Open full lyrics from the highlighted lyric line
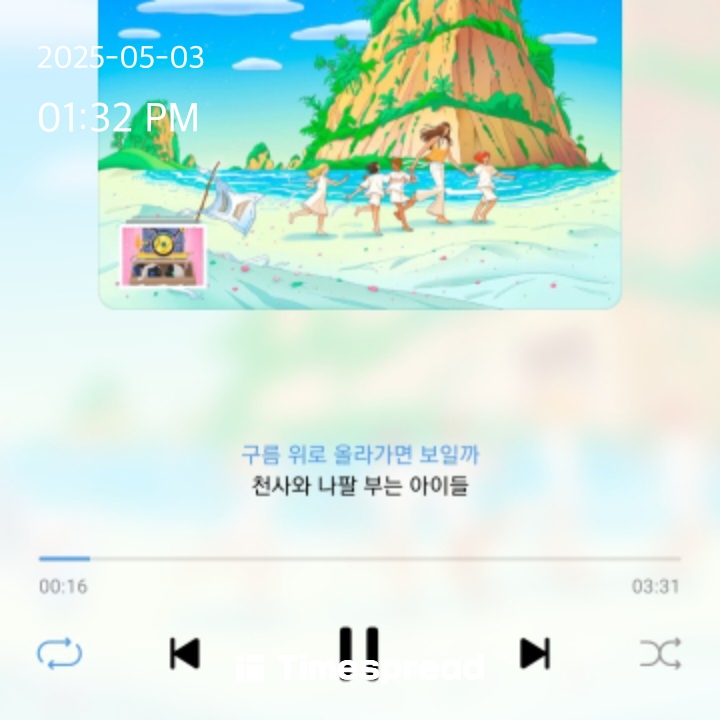The height and width of the screenshot is (720, 720). [x=360, y=455]
